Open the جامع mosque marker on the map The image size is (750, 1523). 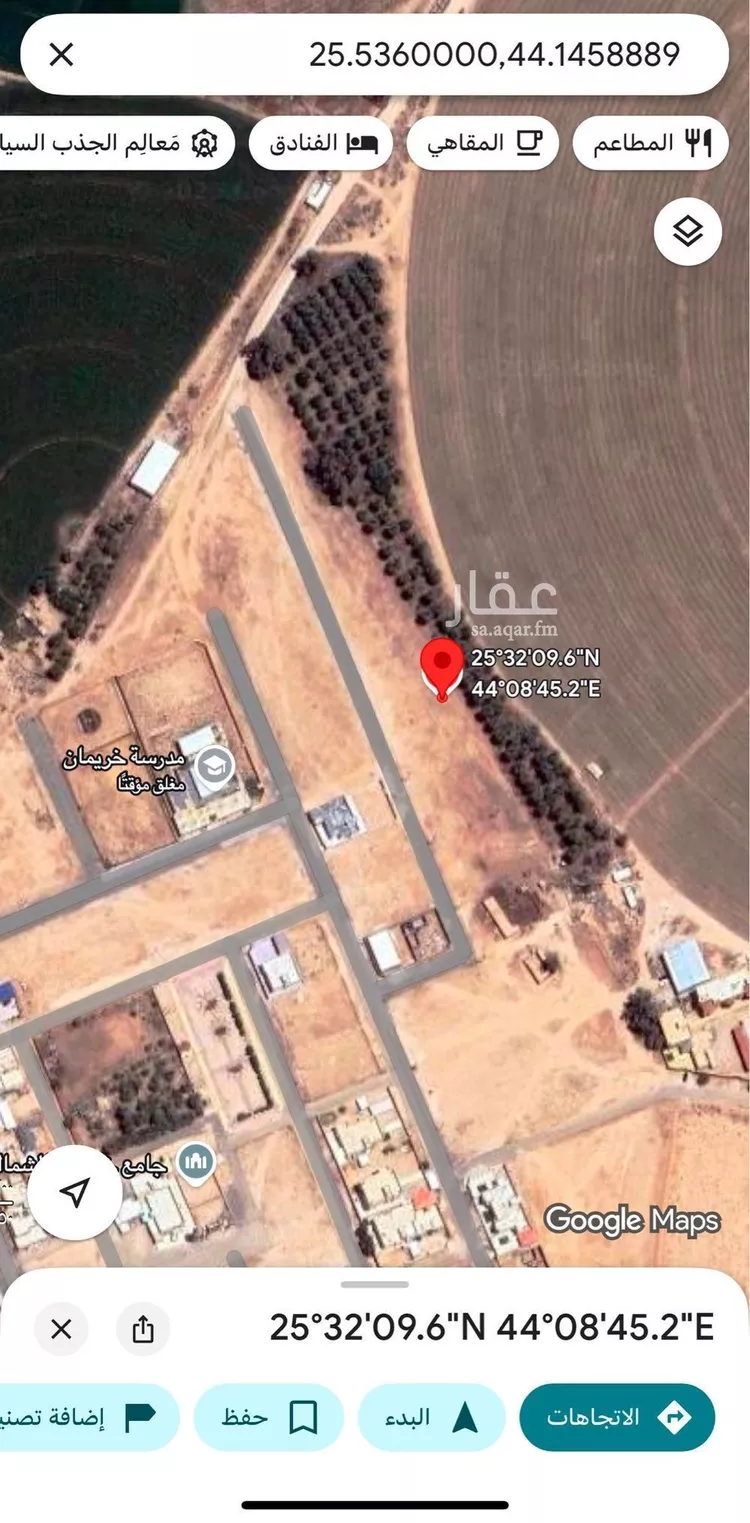click(x=196, y=1163)
